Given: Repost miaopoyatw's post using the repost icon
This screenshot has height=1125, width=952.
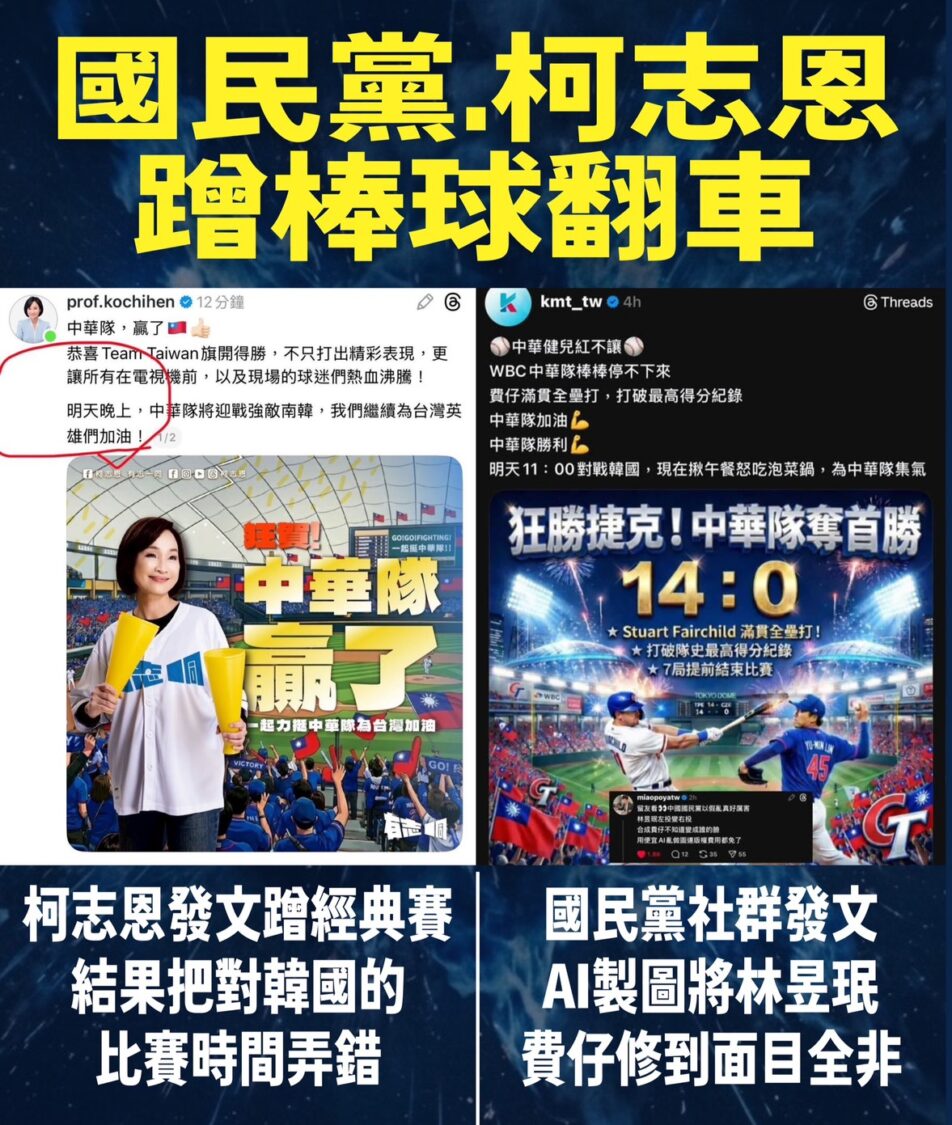Looking at the screenshot, I should coord(704,854).
